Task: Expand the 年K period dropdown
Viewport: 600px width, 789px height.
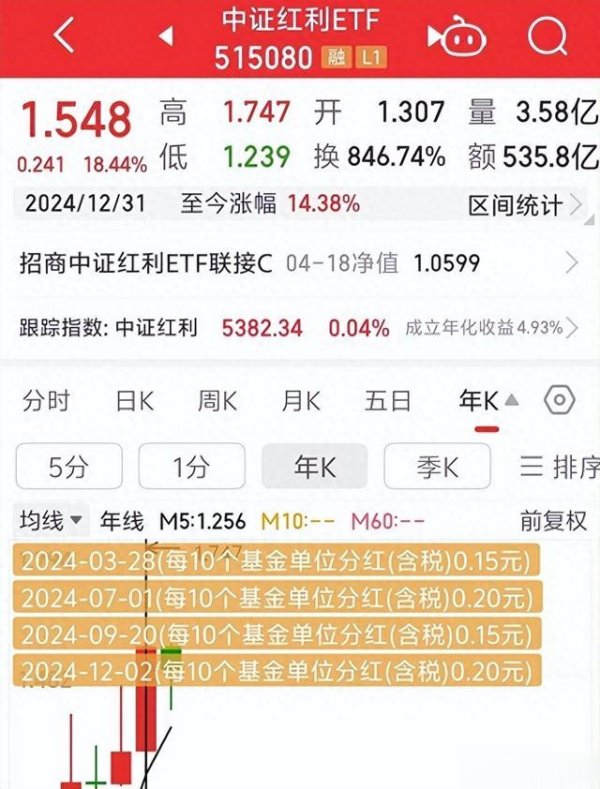Action: click(488, 401)
